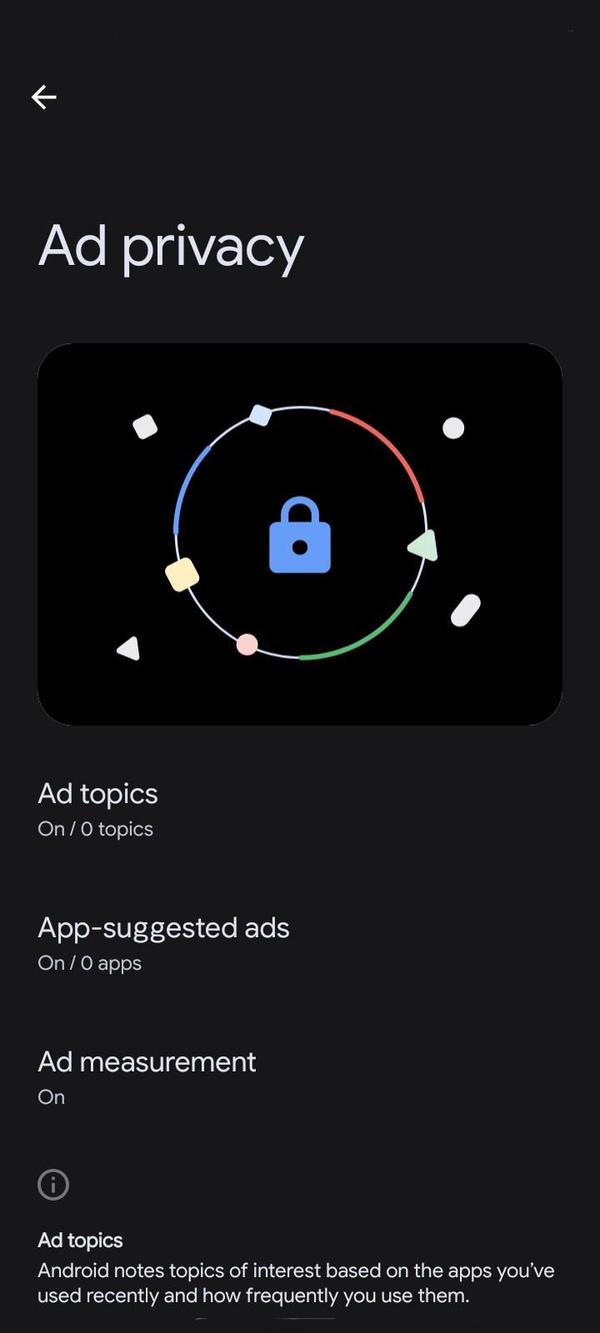The height and width of the screenshot is (1333, 600).
Task: Open App-suggested ads settings
Action: point(163,943)
